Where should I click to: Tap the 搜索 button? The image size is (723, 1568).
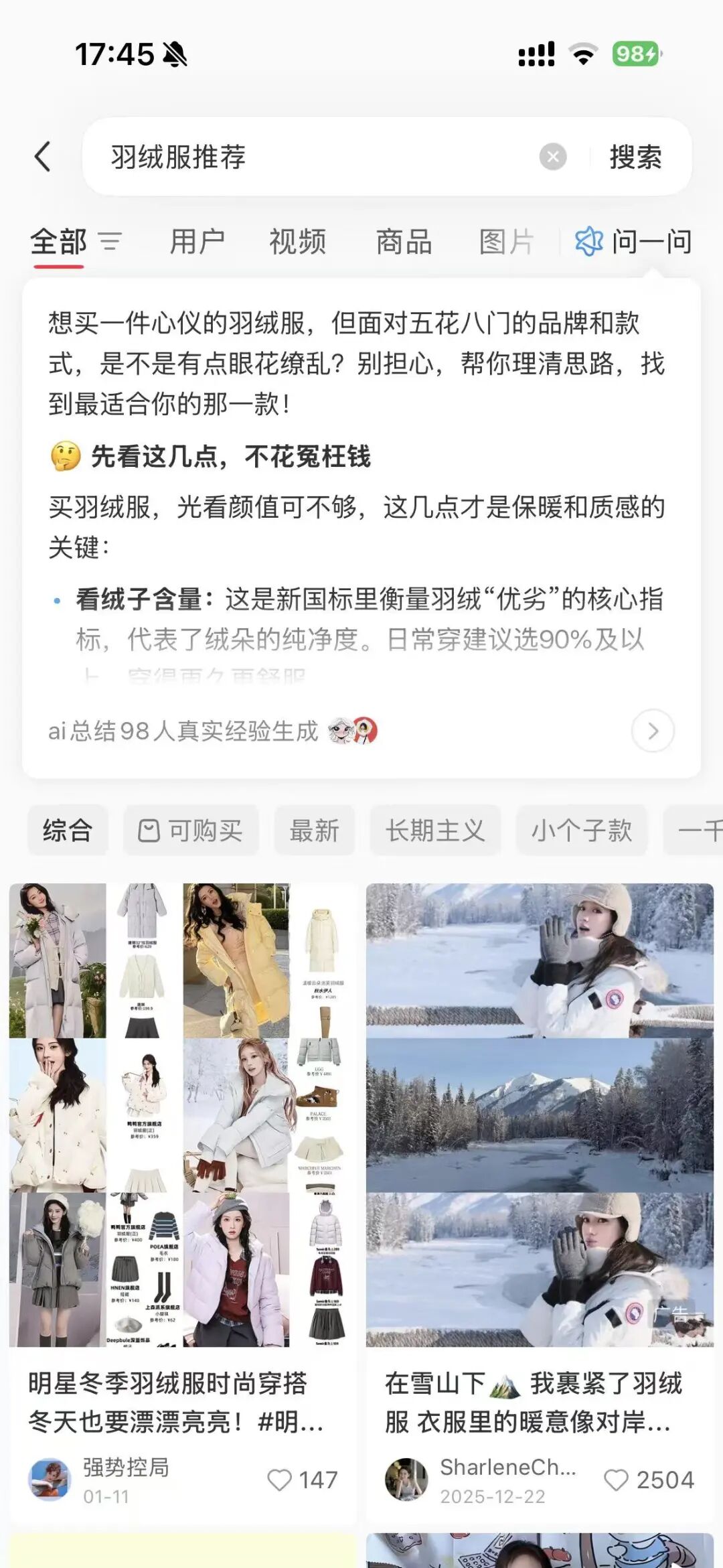coord(635,157)
